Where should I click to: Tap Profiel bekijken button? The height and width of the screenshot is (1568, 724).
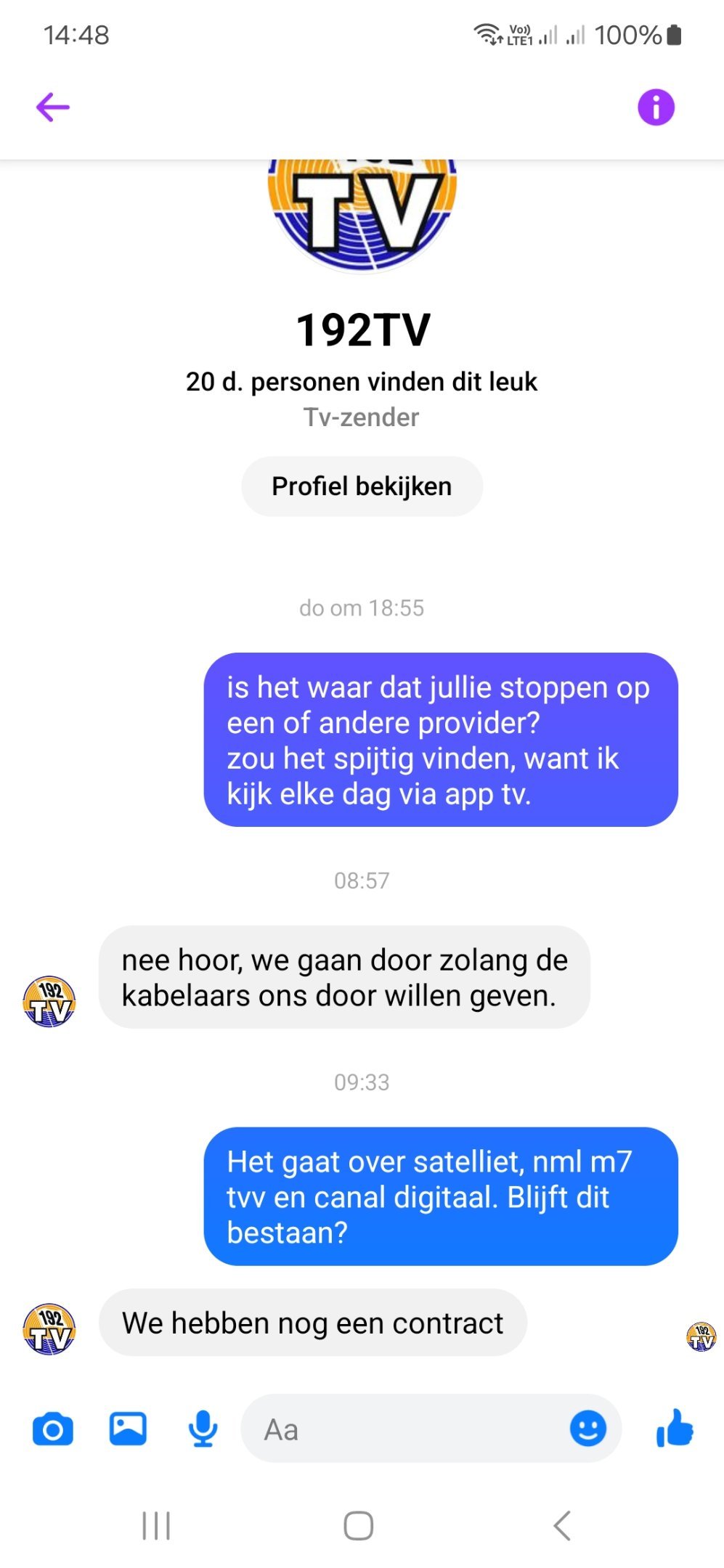(362, 486)
